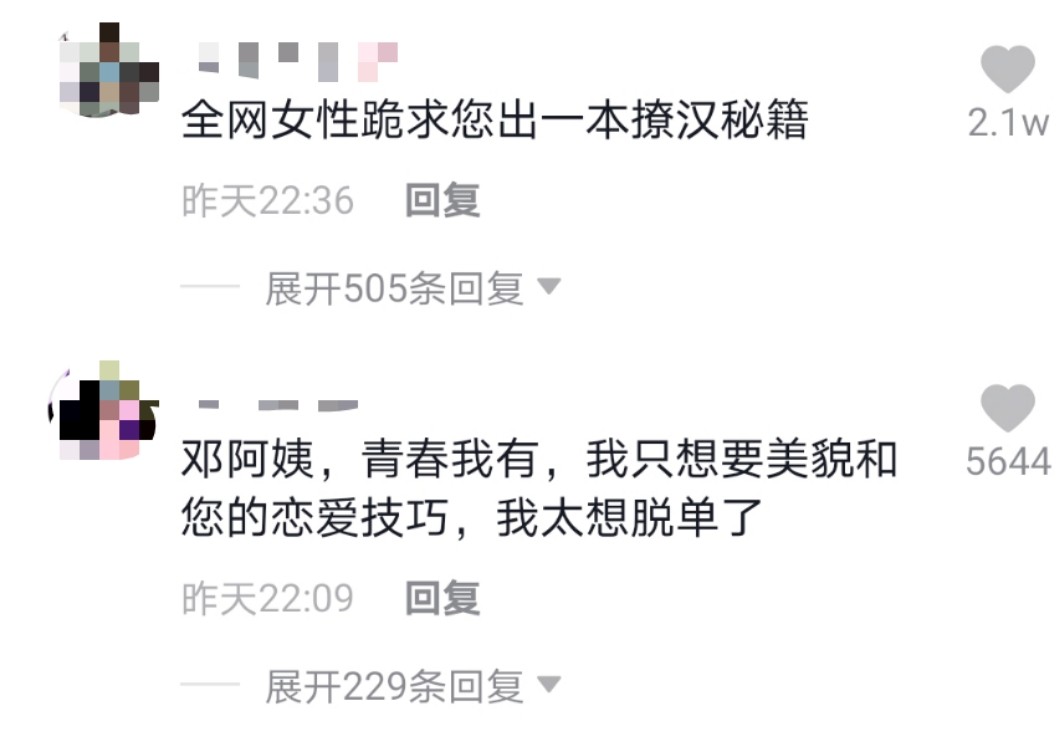Reply to the 邓阿姨 comment
Screen dimensions: 1064x743
(442, 598)
